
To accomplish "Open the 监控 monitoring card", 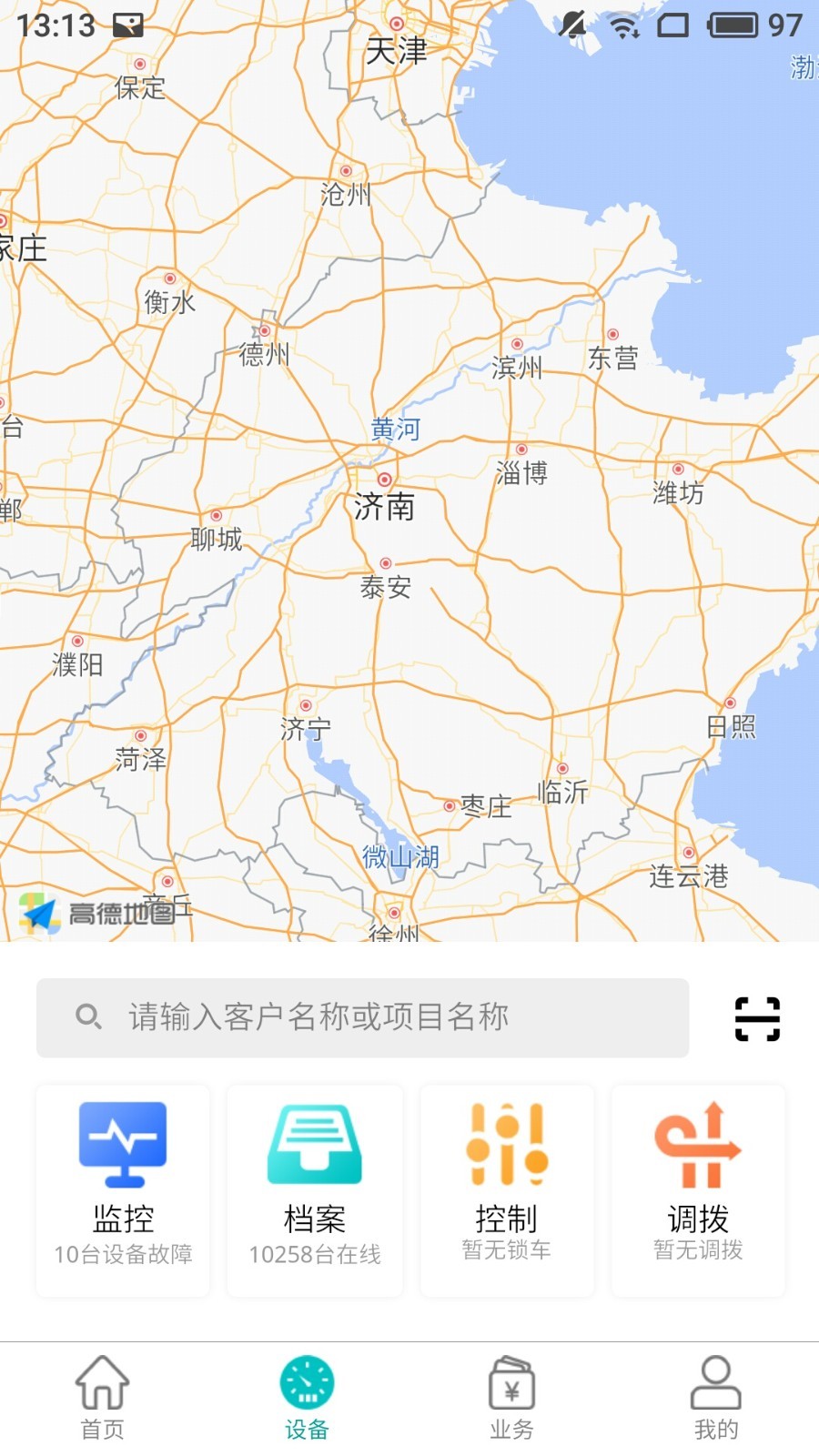I will (x=123, y=1188).
